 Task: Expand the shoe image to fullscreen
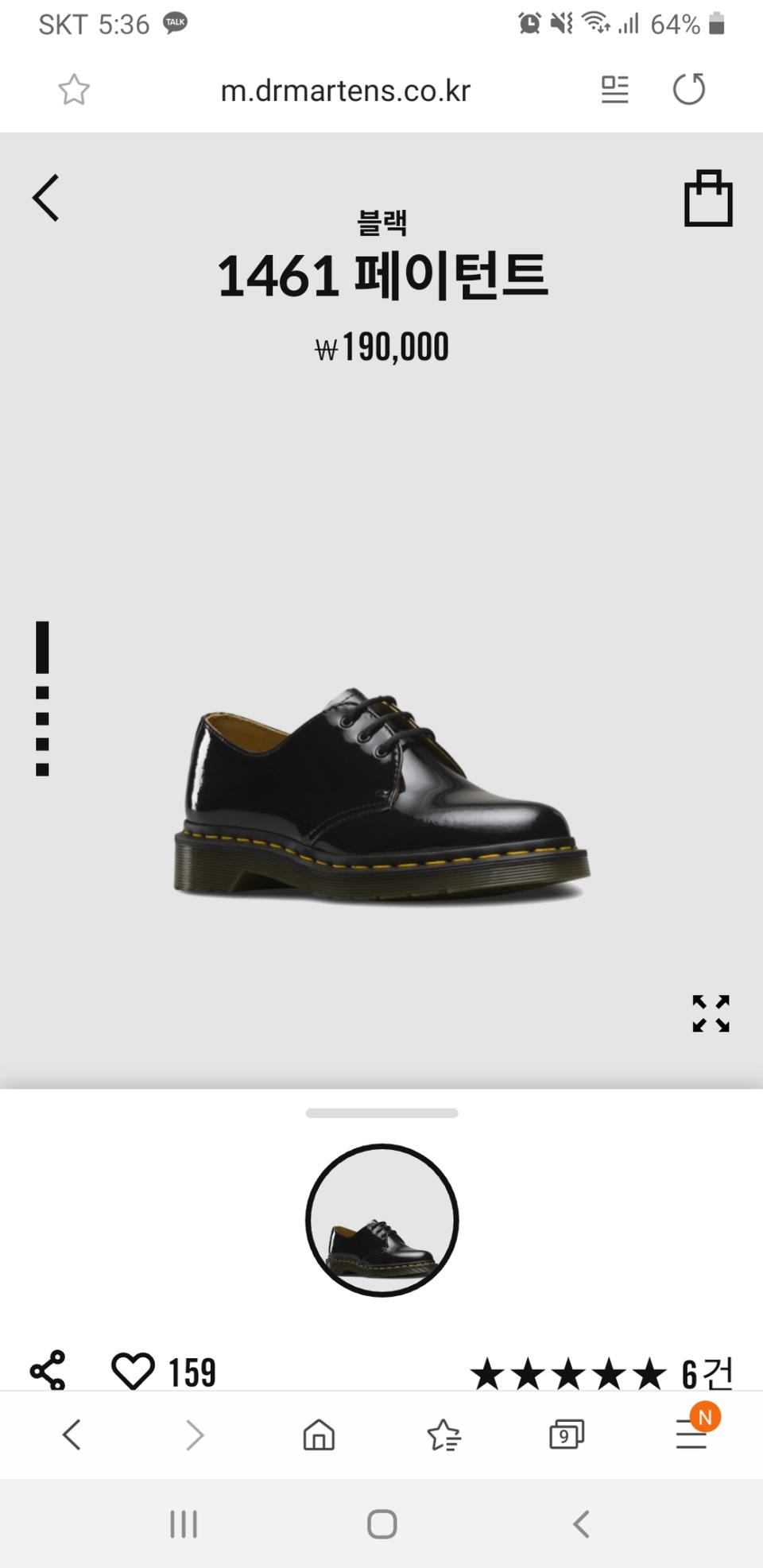pyautogui.click(x=711, y=1013)
